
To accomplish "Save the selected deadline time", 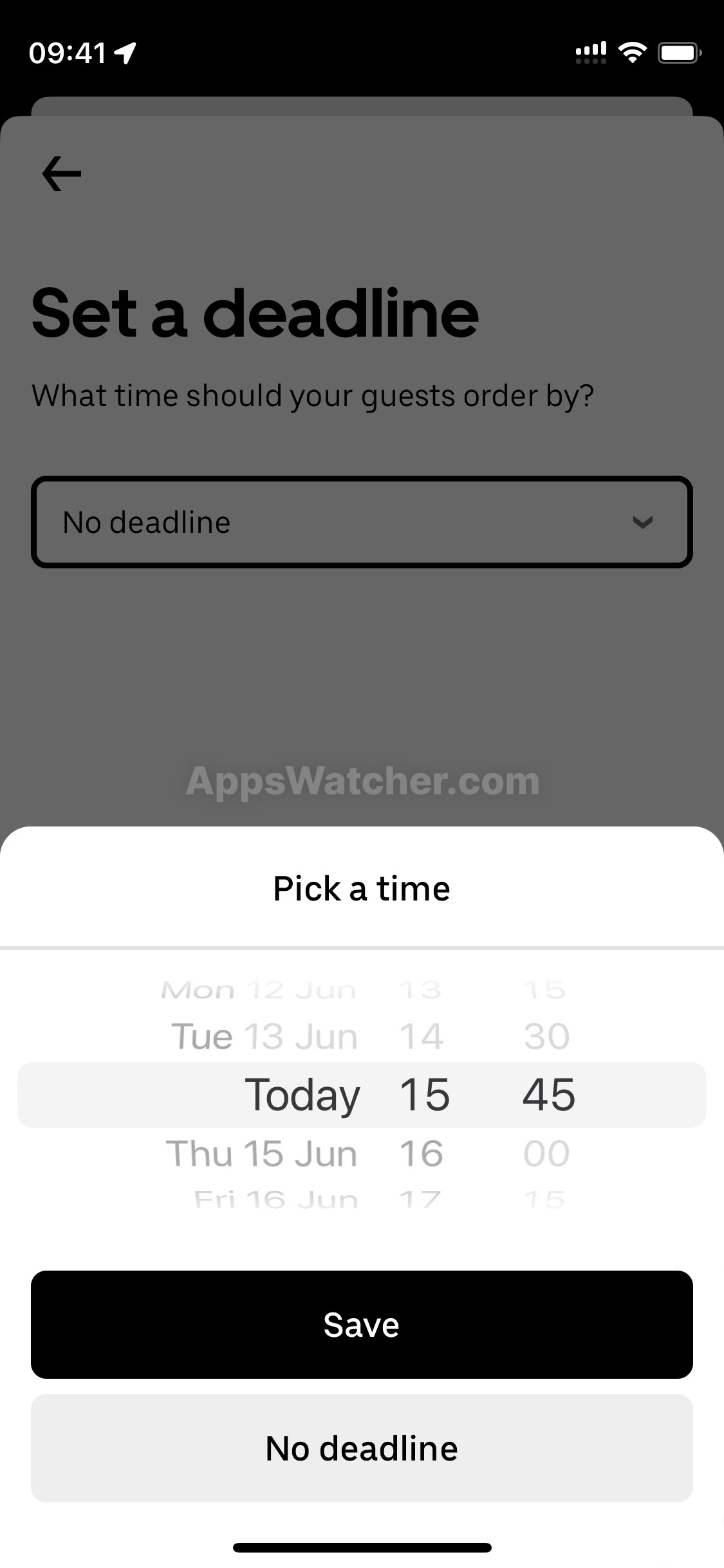I will (362, 1325).
